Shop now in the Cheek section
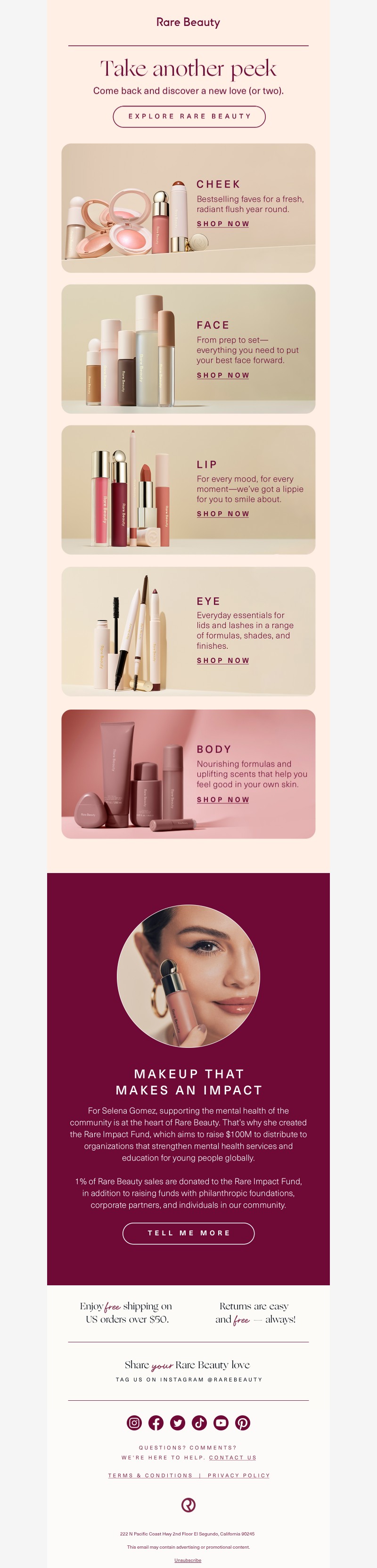Screen dimensions: 377x1568 pos(223,224)
